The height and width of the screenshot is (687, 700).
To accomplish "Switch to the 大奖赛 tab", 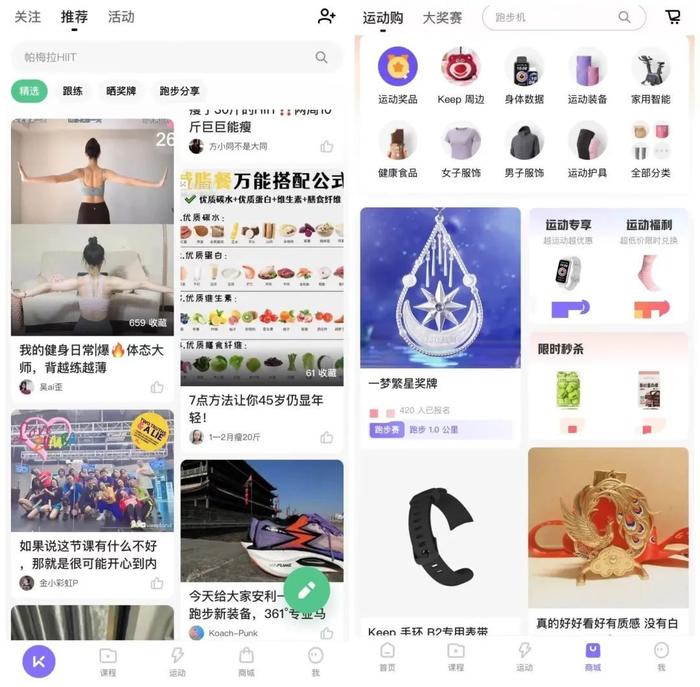I will tap(442, 18).
